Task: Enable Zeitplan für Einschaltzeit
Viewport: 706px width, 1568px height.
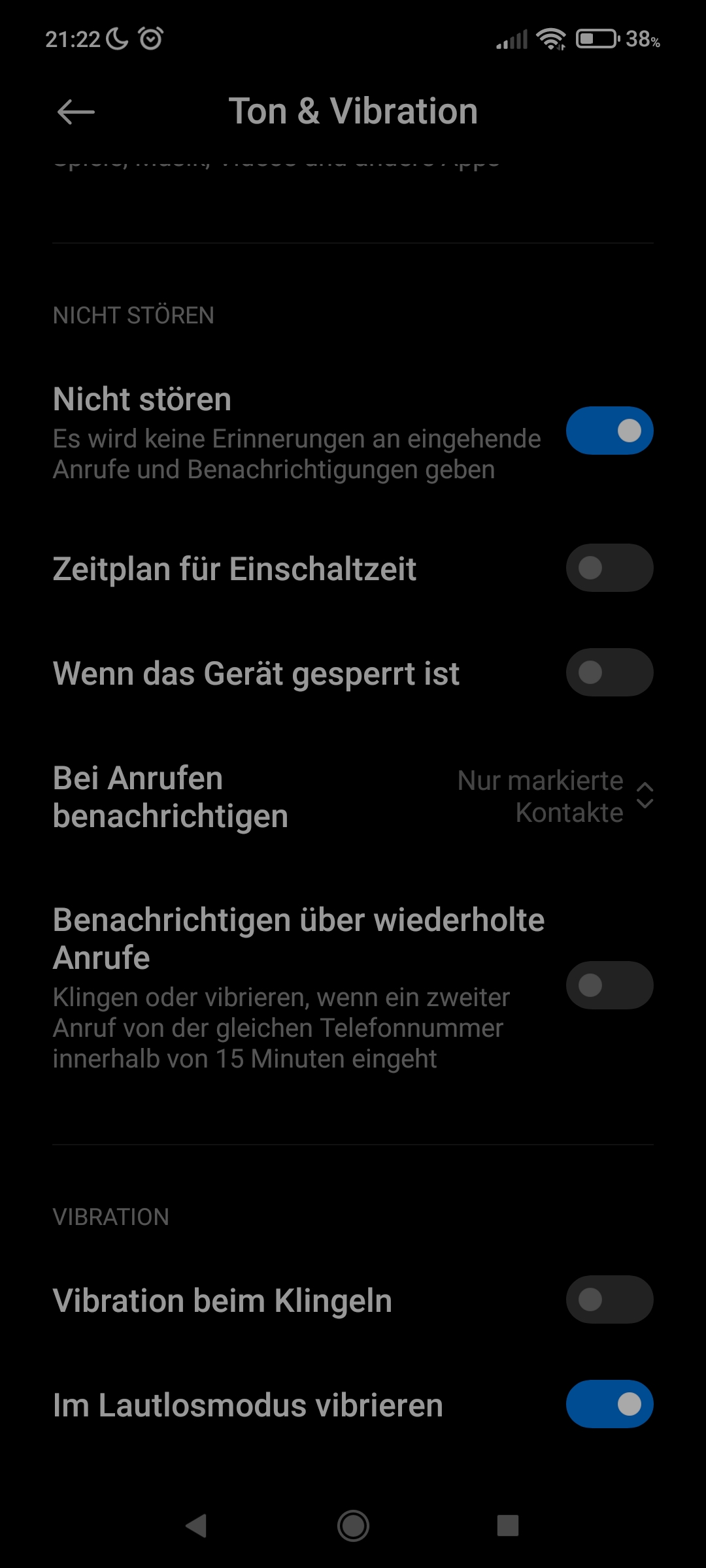Action: click(609, 568)
